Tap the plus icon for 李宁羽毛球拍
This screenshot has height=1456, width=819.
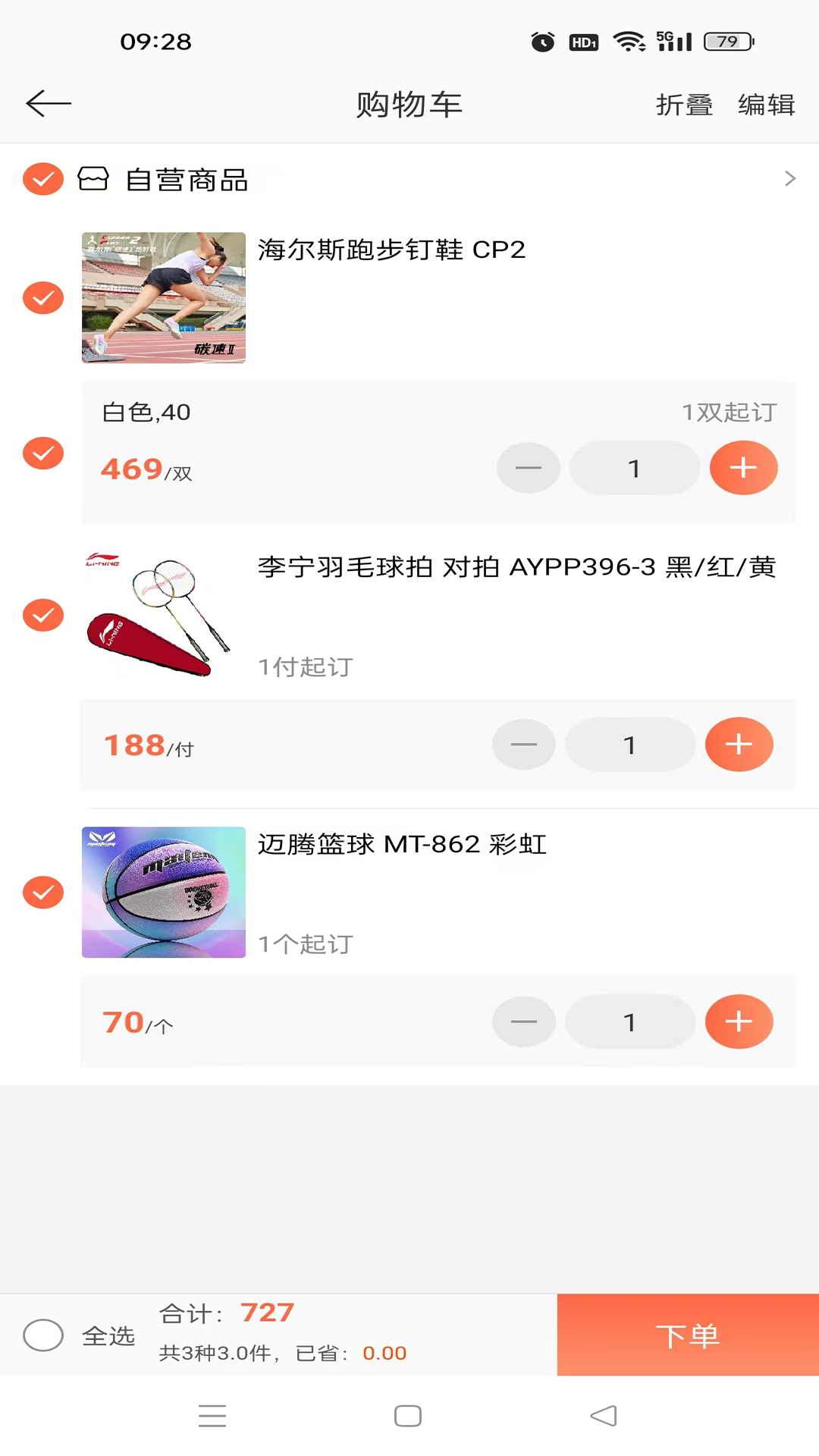(x=739, y=744)
